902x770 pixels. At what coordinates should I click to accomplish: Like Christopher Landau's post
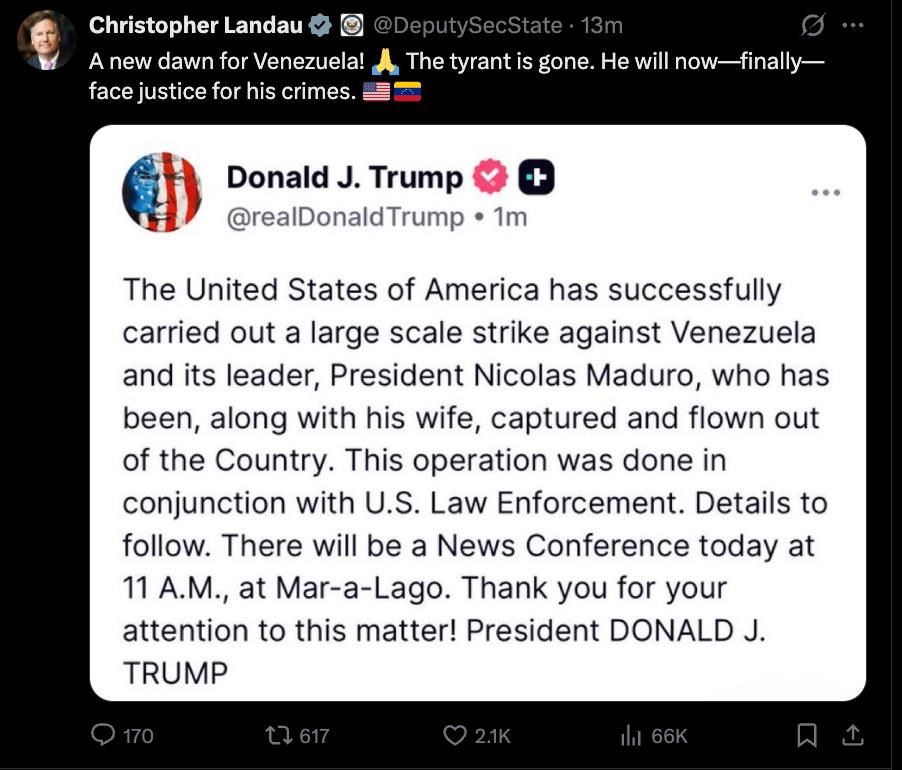(454, 736)
